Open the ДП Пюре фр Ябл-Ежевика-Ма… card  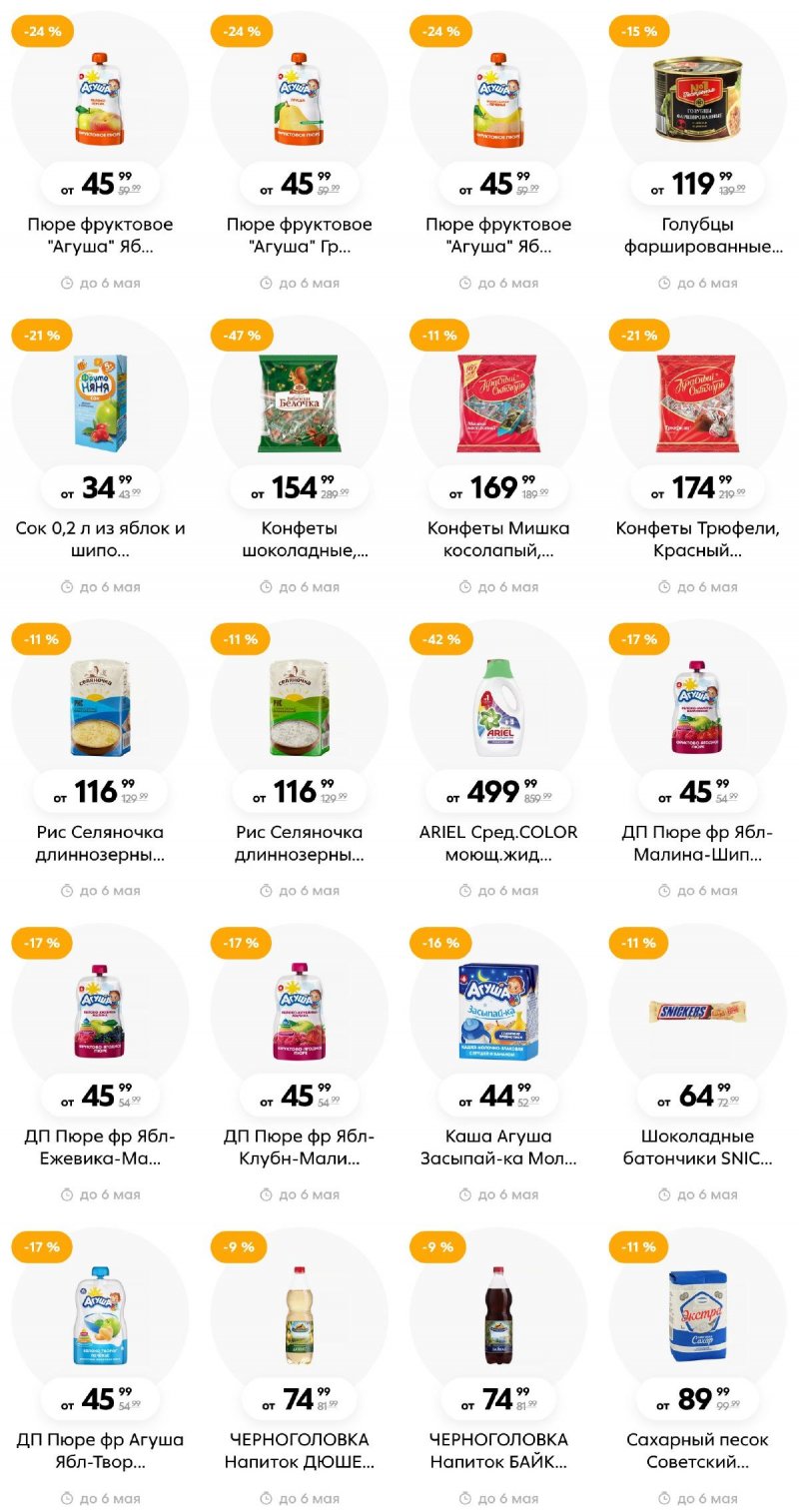coord(100,1011)
